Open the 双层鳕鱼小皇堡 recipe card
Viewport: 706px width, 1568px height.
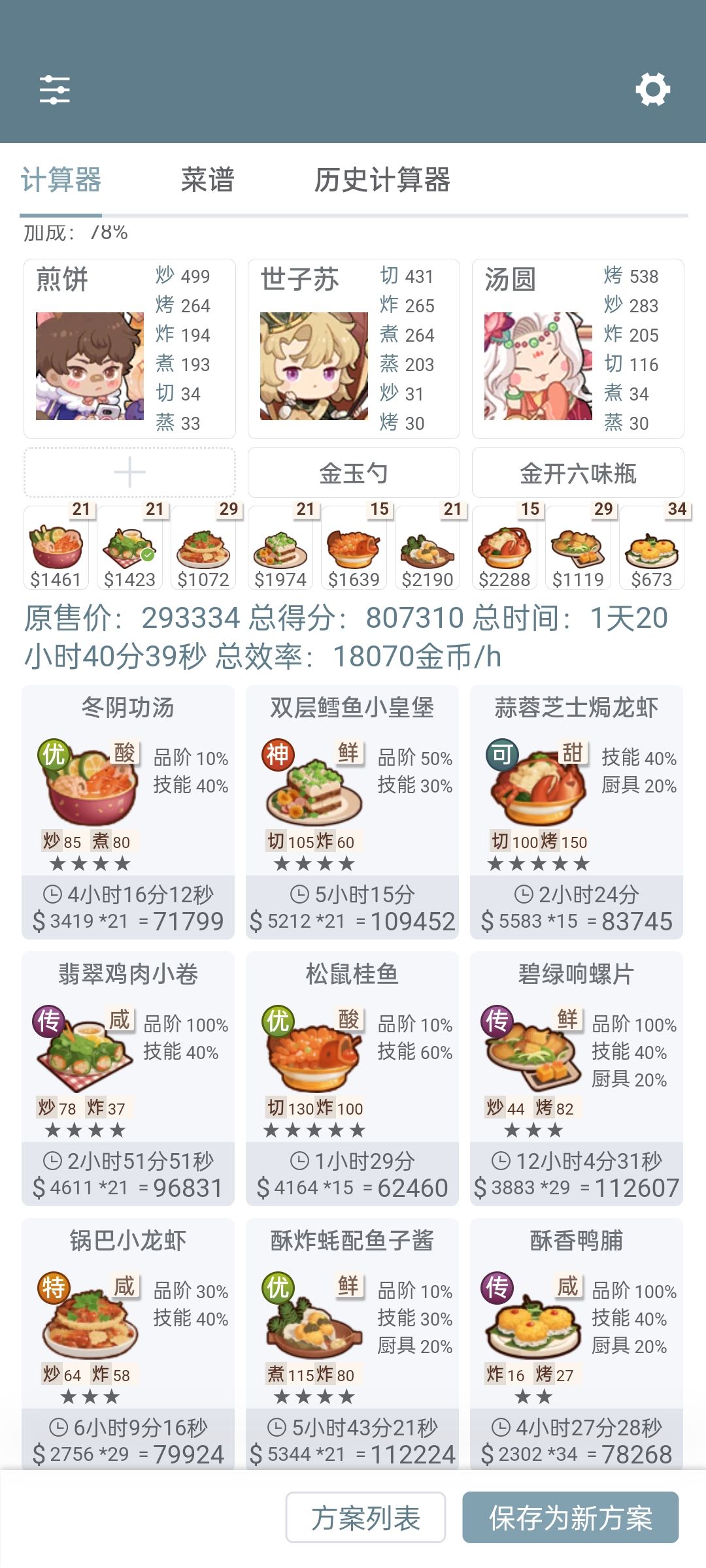click(x=352, y=812)
